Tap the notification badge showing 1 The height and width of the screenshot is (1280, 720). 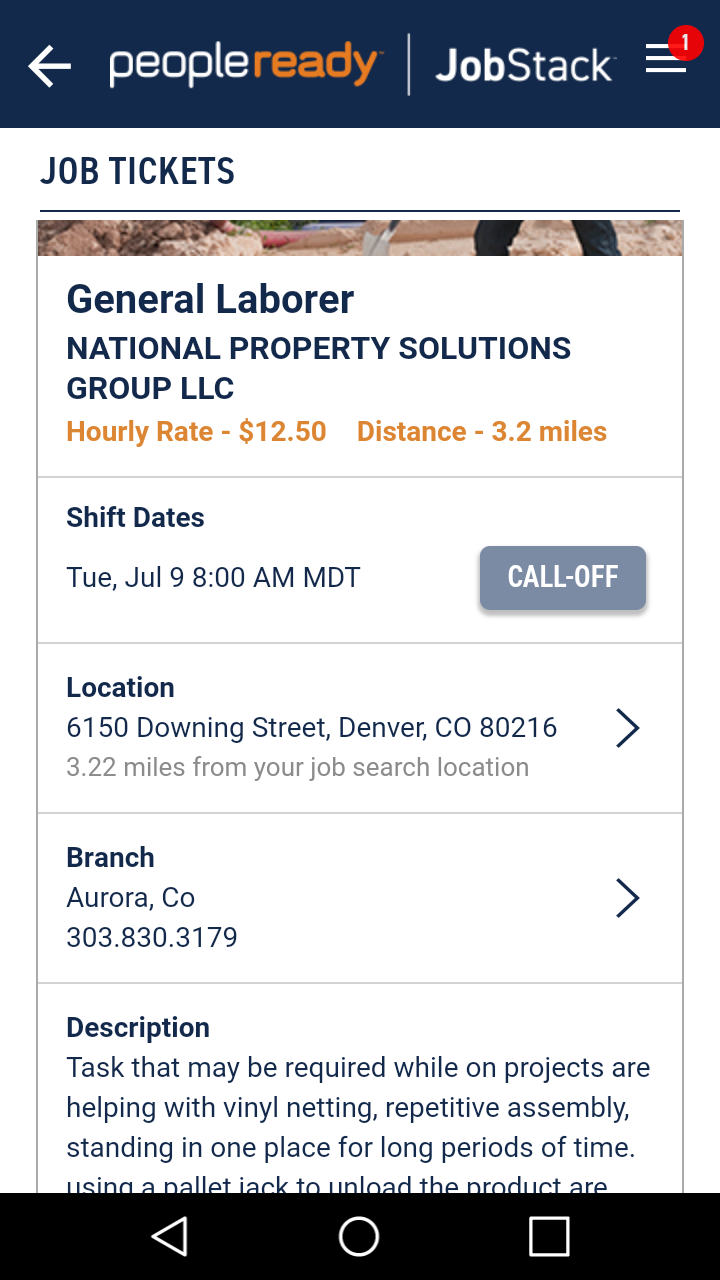coord(685,42)
